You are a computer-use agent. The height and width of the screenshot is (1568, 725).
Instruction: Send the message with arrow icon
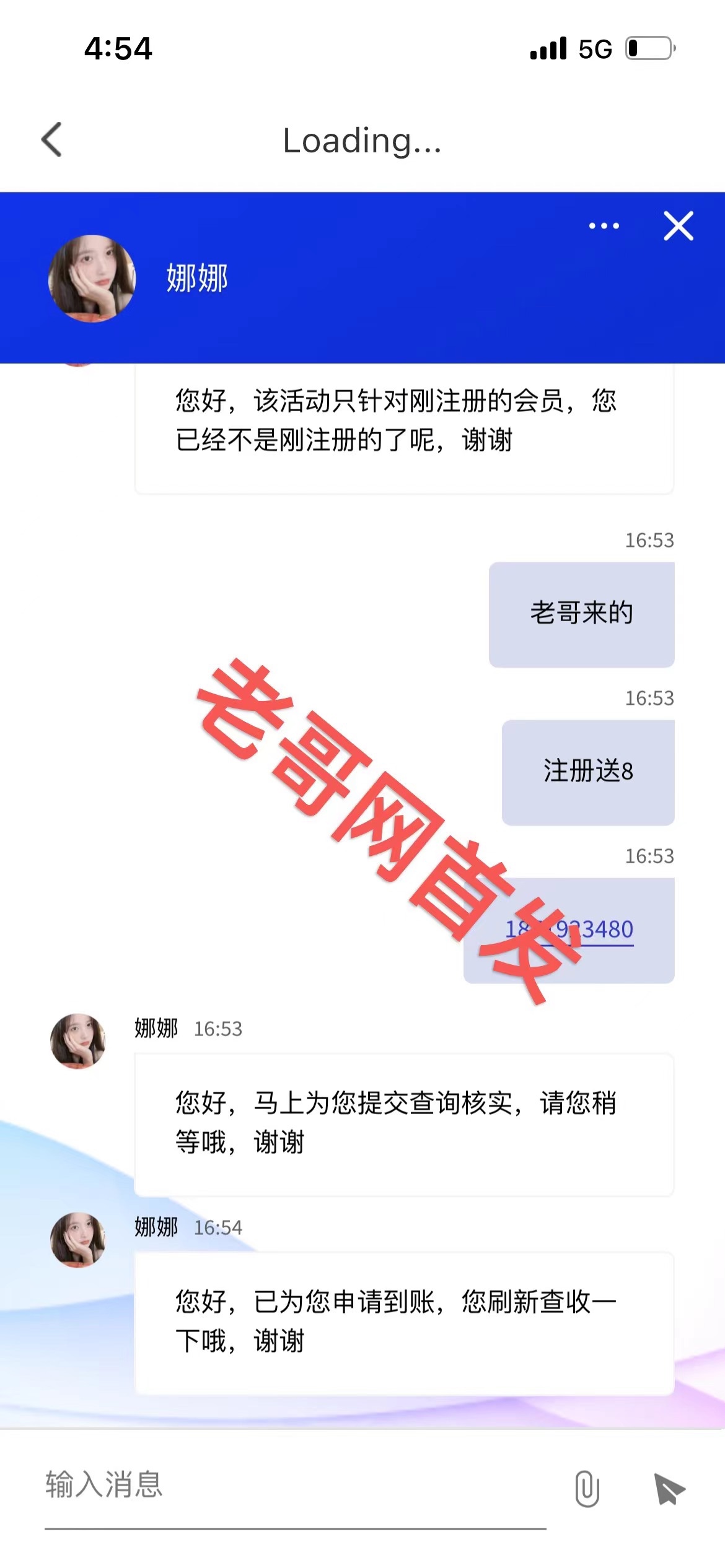pyautogui.click(x=669, y=1488)
